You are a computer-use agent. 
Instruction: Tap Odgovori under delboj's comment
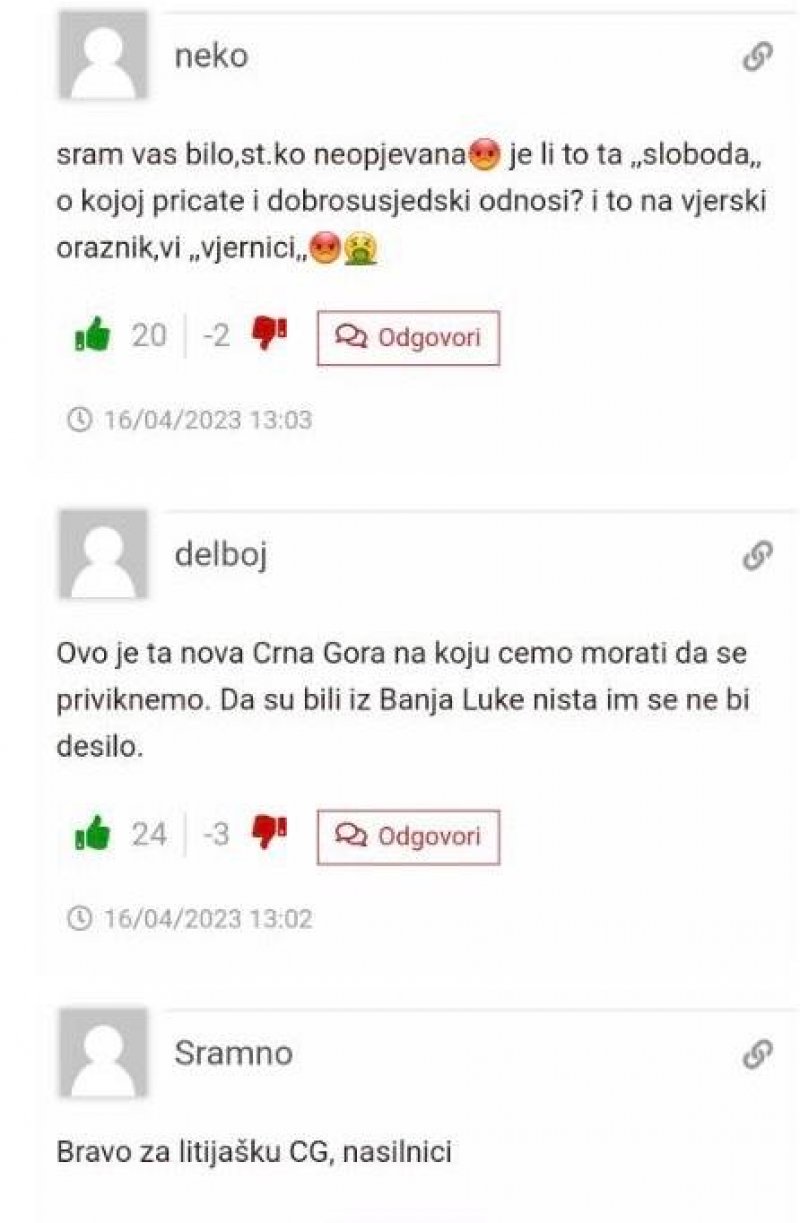click(408, 836)
